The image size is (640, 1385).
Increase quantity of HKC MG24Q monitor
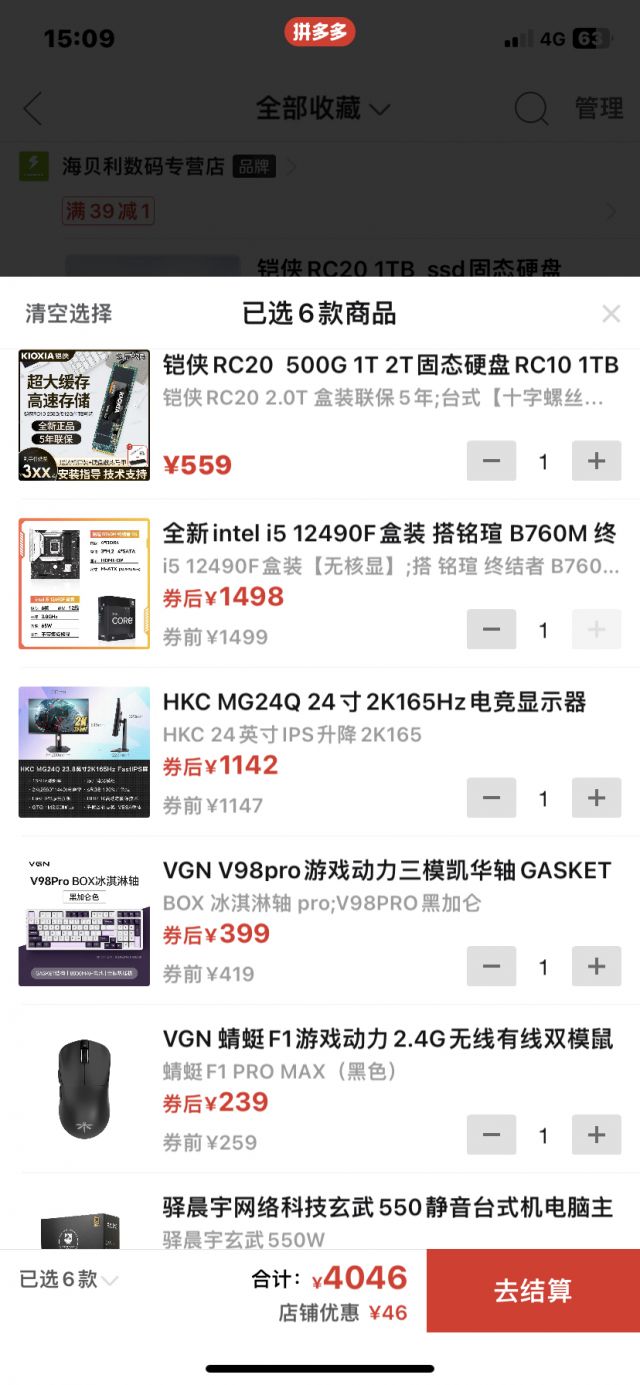click(x=596, y=798)
